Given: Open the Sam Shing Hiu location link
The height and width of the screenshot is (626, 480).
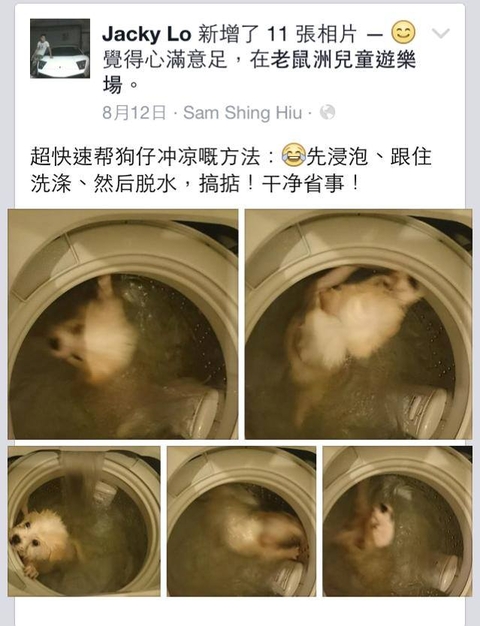Looking at the screenshot, I should 243,113.
